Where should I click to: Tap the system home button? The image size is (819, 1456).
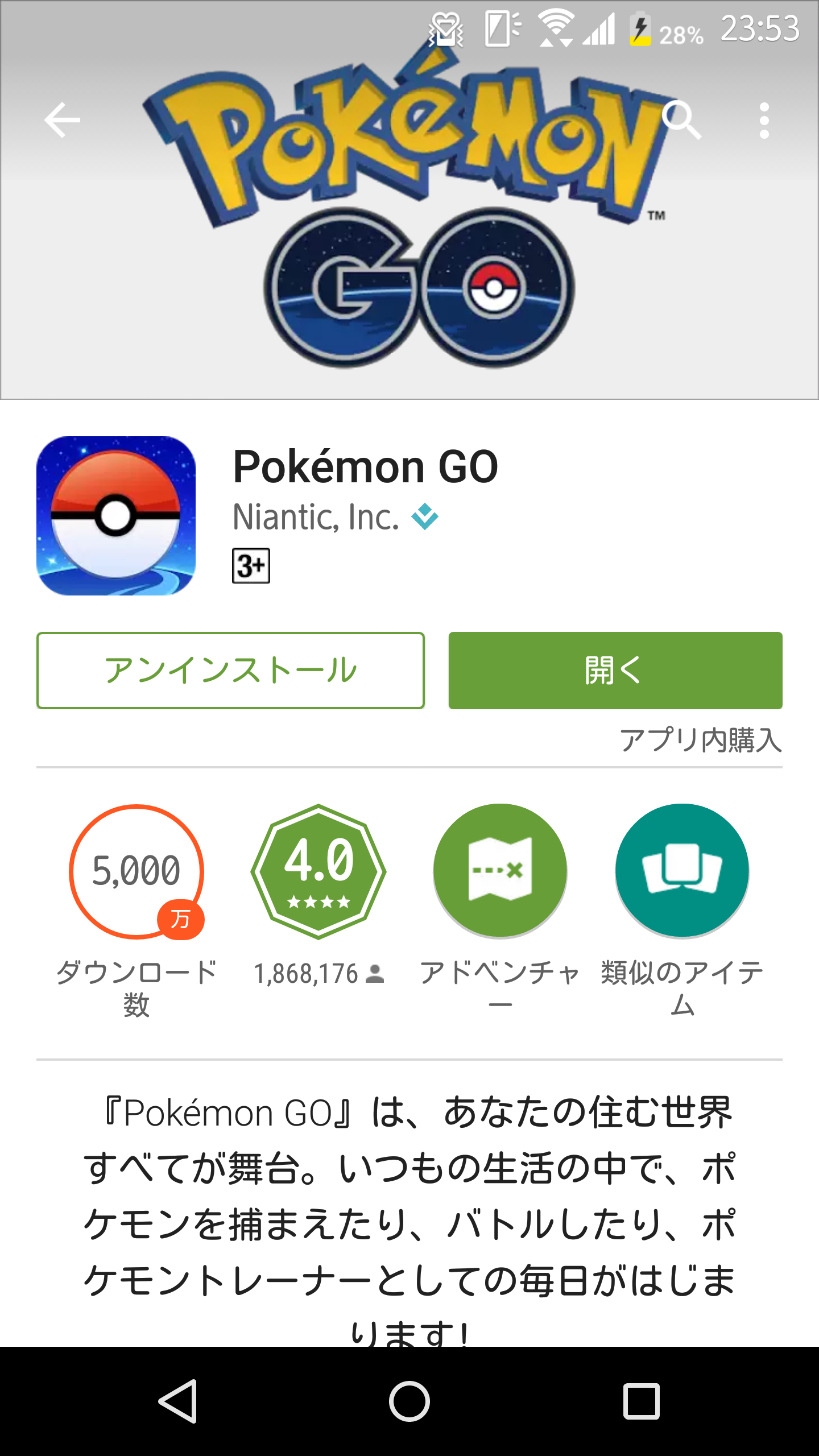pos(409,1401)
